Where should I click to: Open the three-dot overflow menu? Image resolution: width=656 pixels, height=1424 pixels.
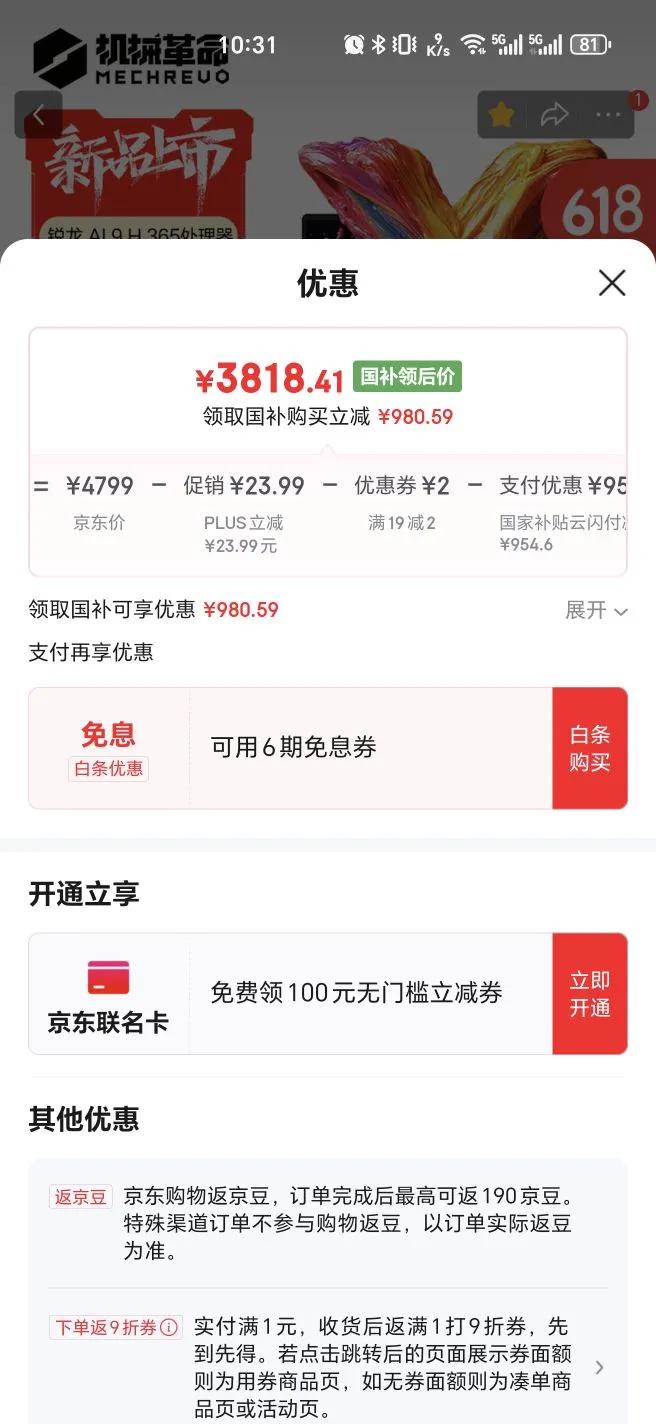point(608,115)
